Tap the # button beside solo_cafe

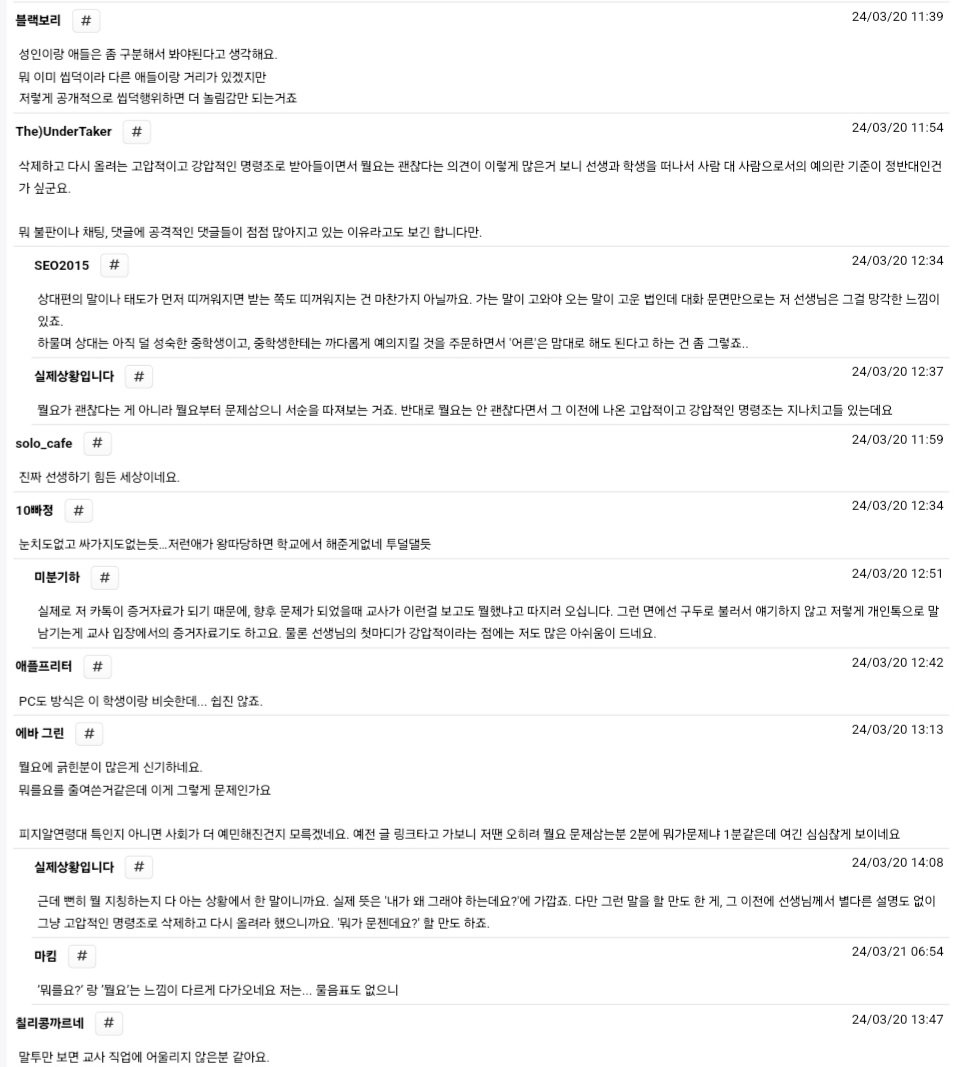(97, 443)
